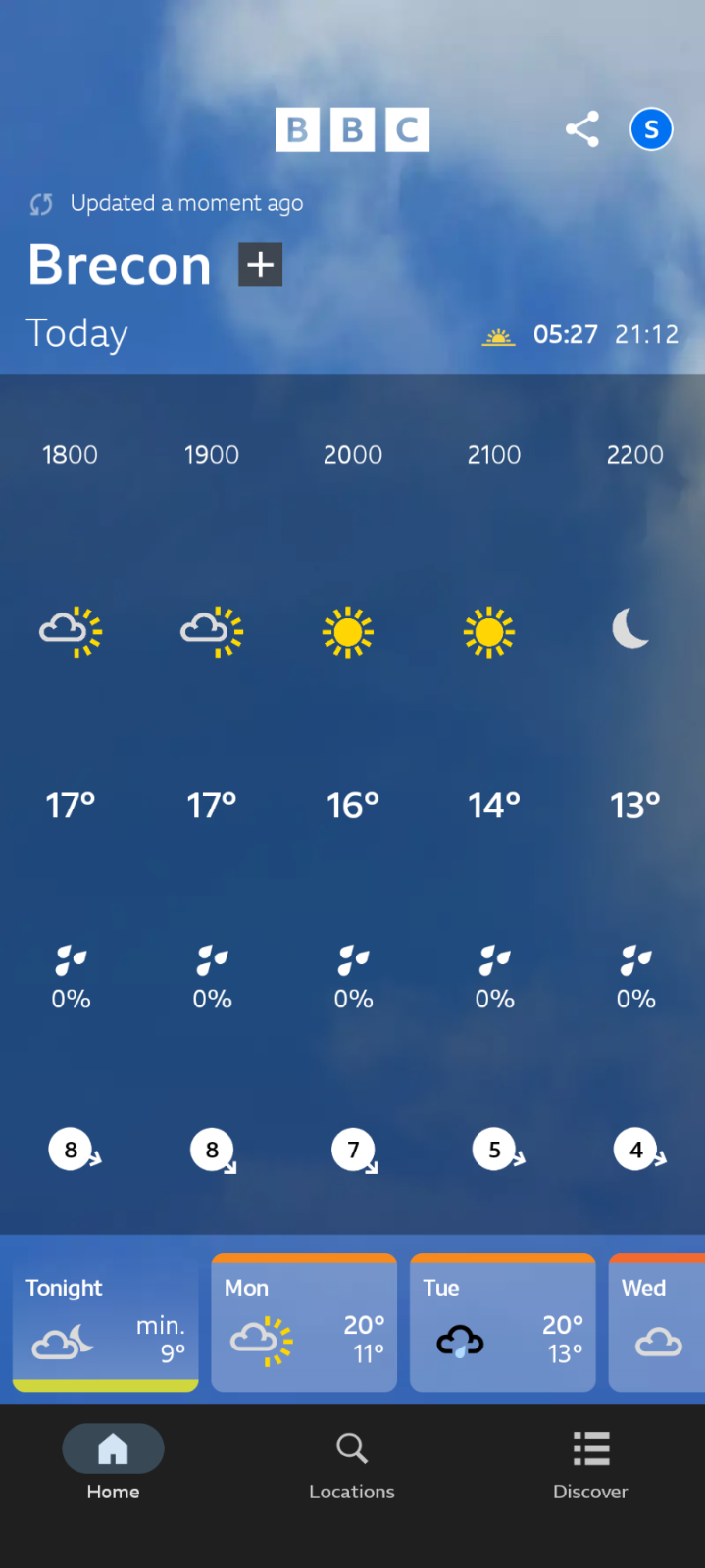Expand the 1800 hourly forecast column
Viewport: 705px width, 1568px height.
(71, 804)
